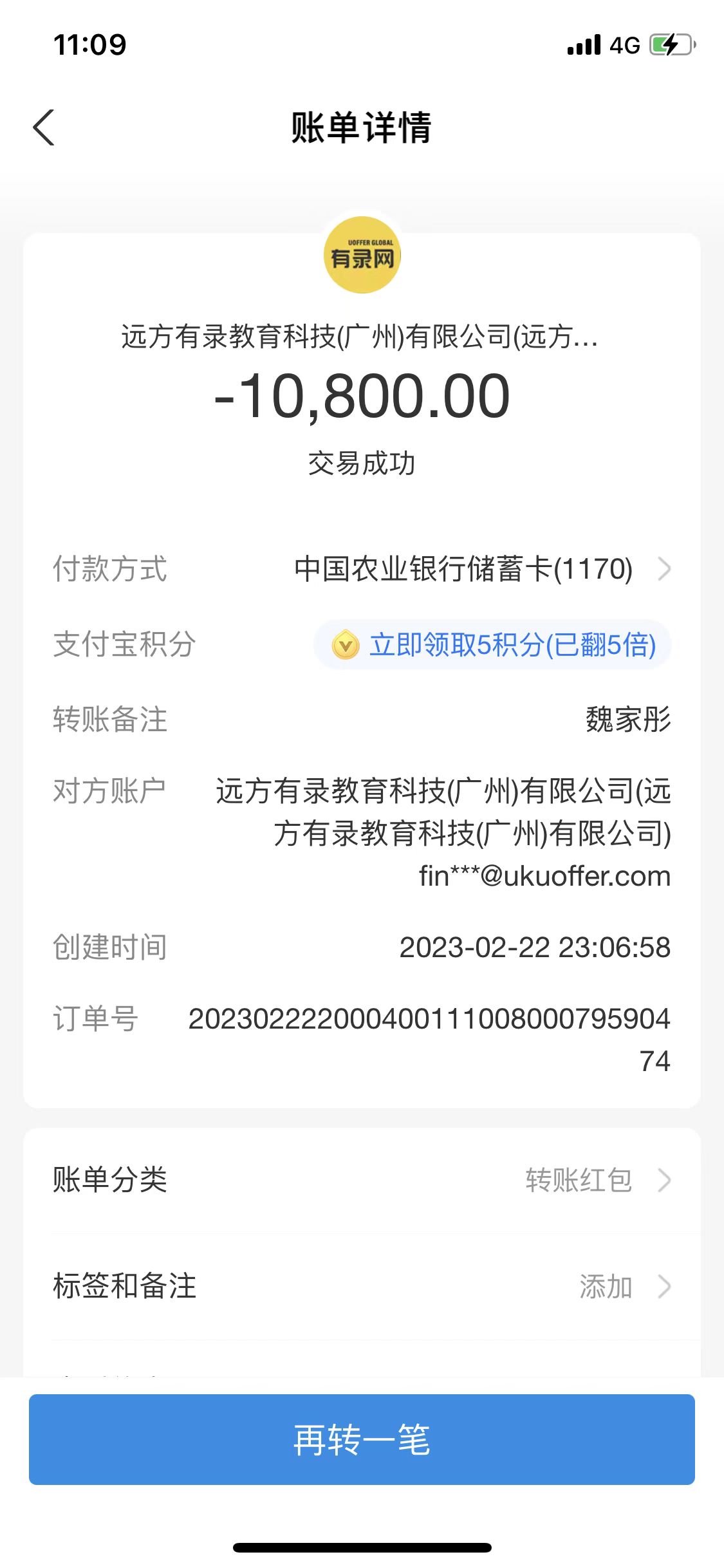Claim the 立即领取5积分 reward chip
724x1568 pixels.
click(493, 645)
